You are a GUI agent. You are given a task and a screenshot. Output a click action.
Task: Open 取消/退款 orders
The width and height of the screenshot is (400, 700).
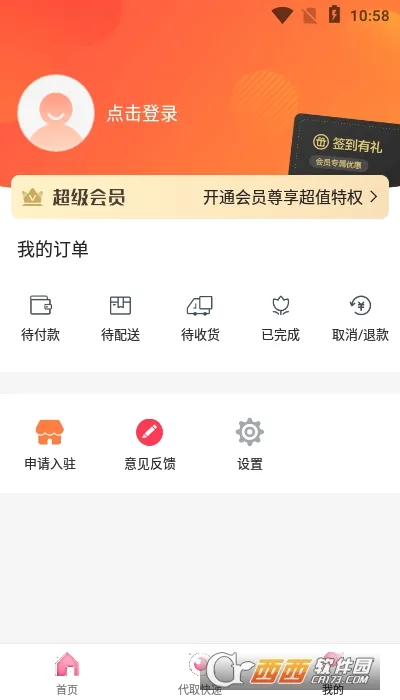pos(360,318)
